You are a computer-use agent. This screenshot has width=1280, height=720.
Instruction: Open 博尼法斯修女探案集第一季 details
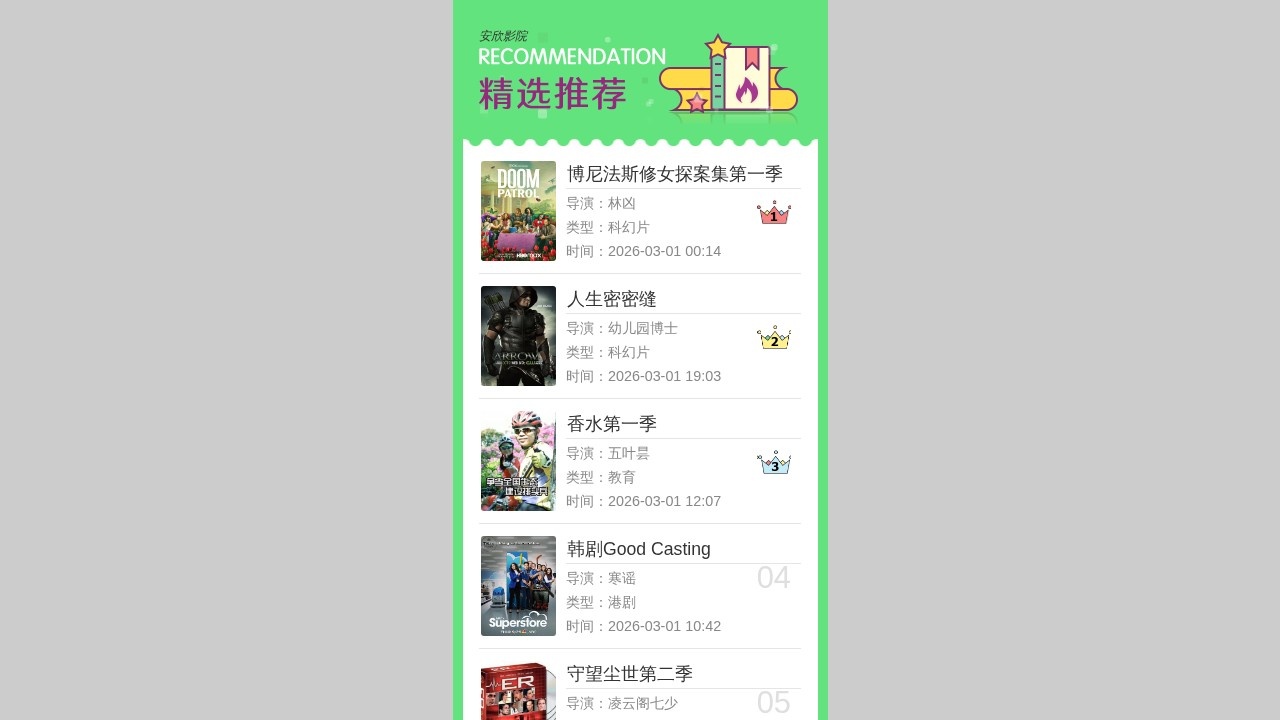coord(674,175)
